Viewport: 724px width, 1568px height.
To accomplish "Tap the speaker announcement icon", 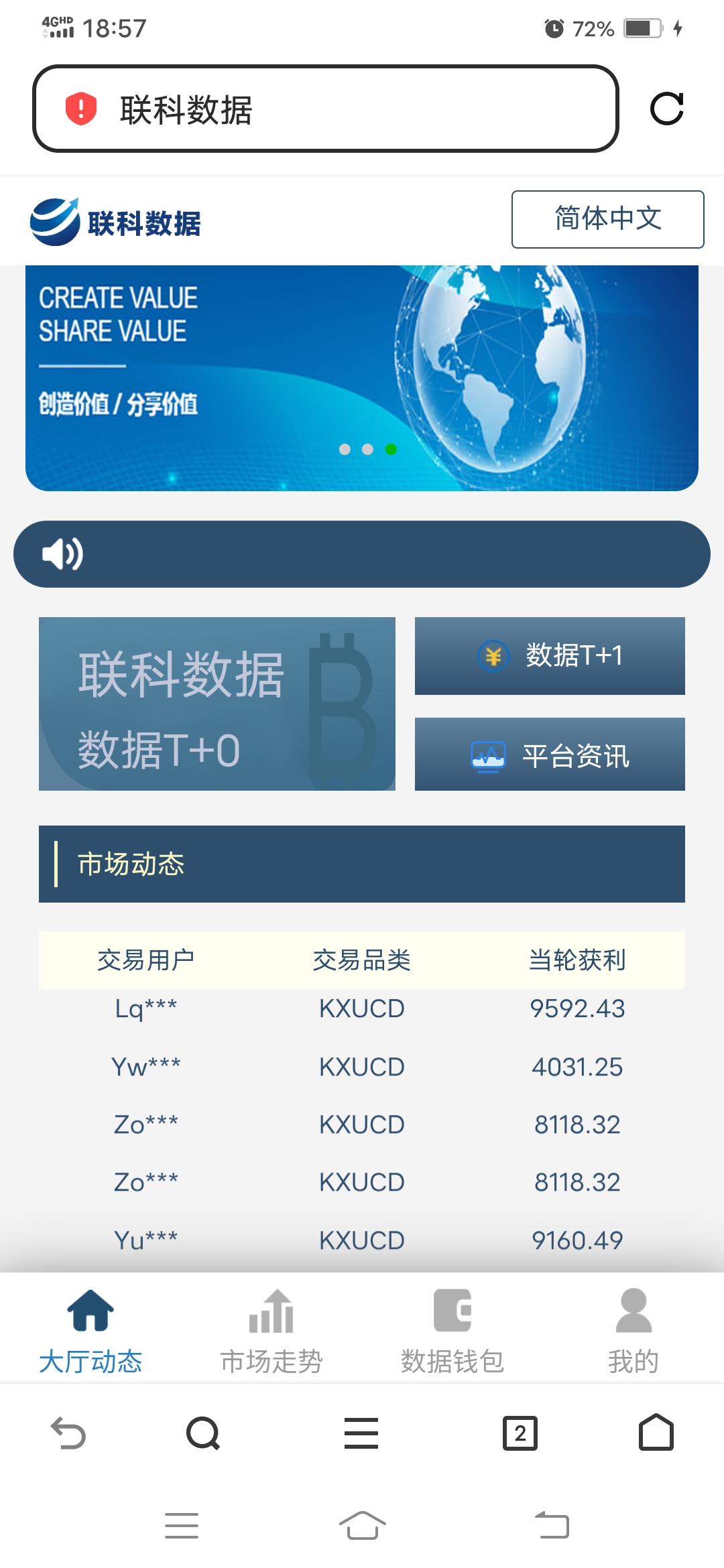I will [60, 553].
